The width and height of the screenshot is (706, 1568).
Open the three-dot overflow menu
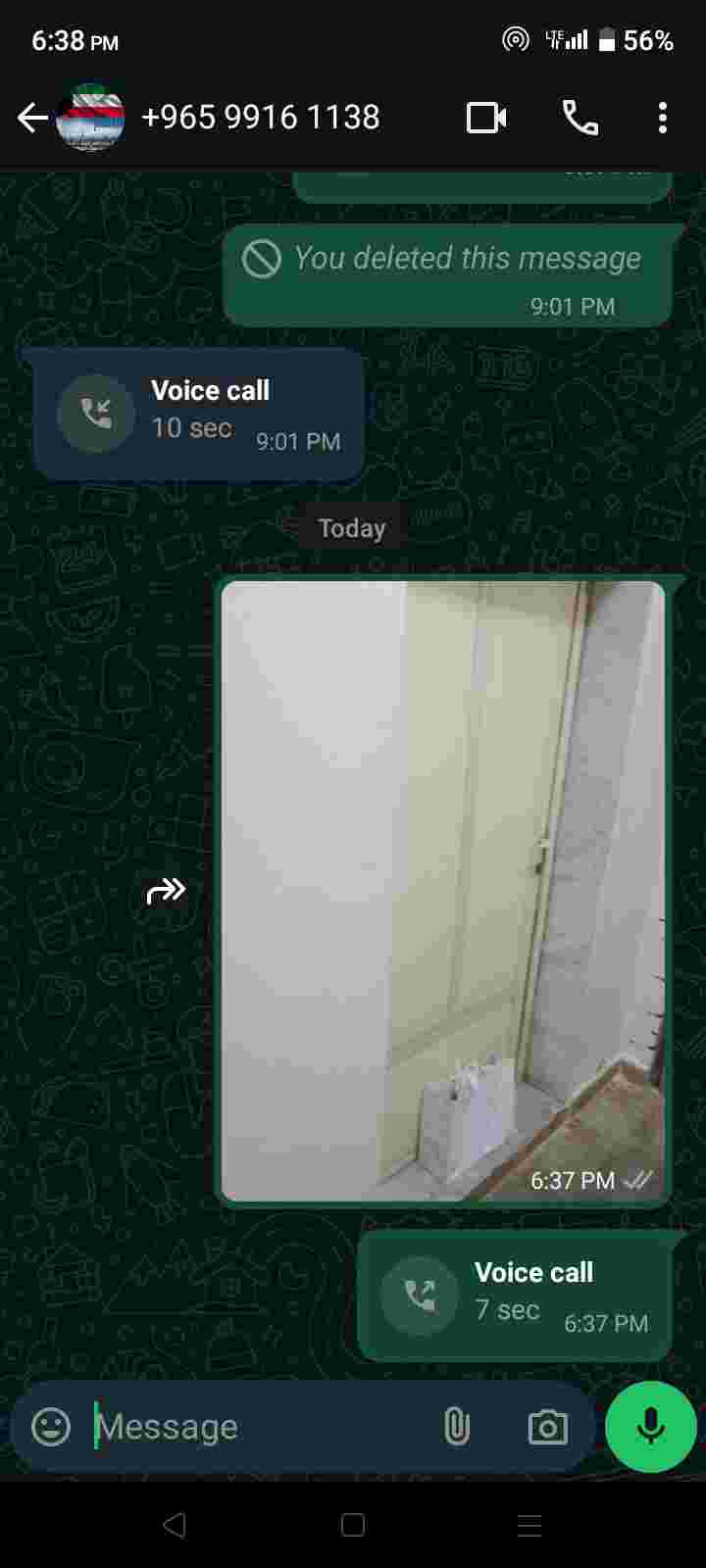pos(663,119)
